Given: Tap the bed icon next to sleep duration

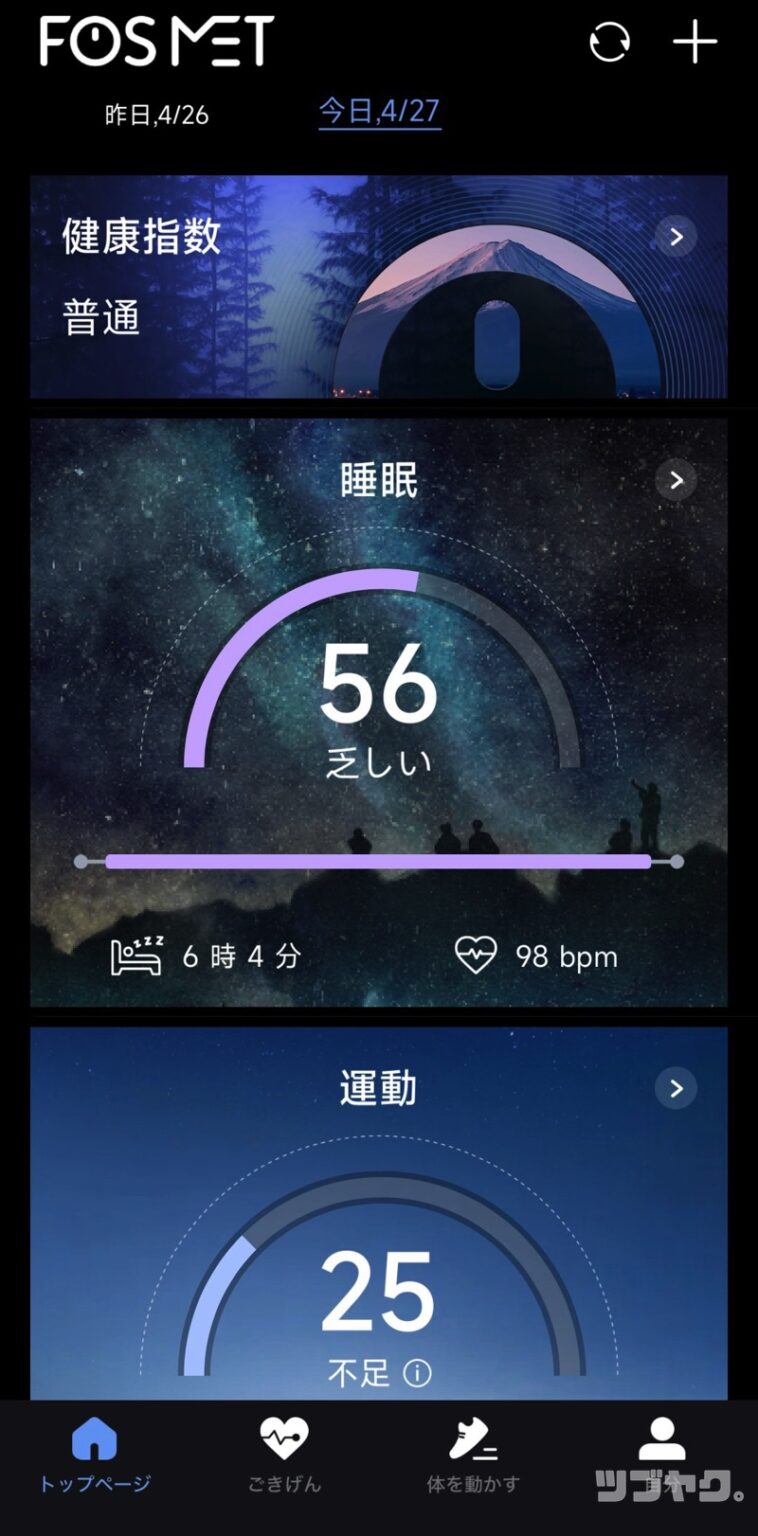Looking at the screenshot, I should click(x=138, y=956).
